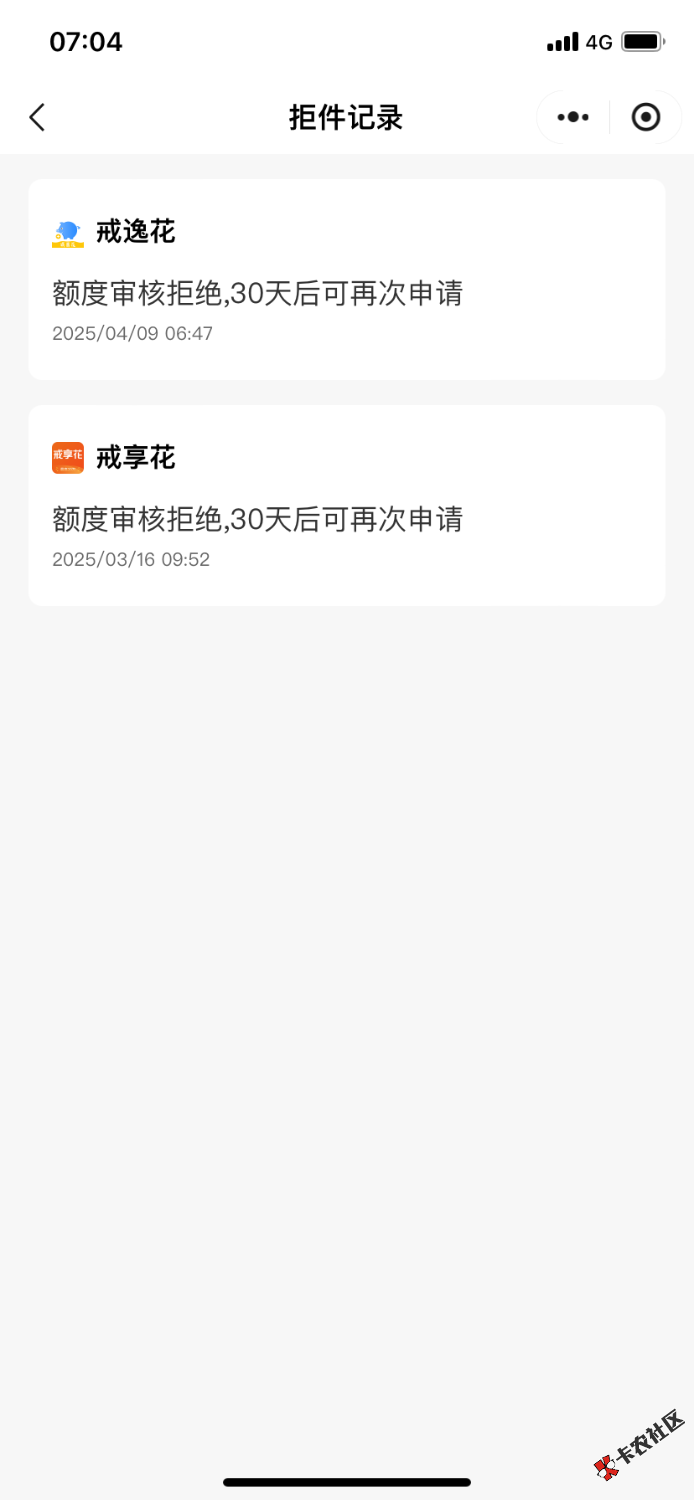This screenshot has width=694, height=1500.
Task: Open the mini program more-options menu
Action: tap(573, 118)
